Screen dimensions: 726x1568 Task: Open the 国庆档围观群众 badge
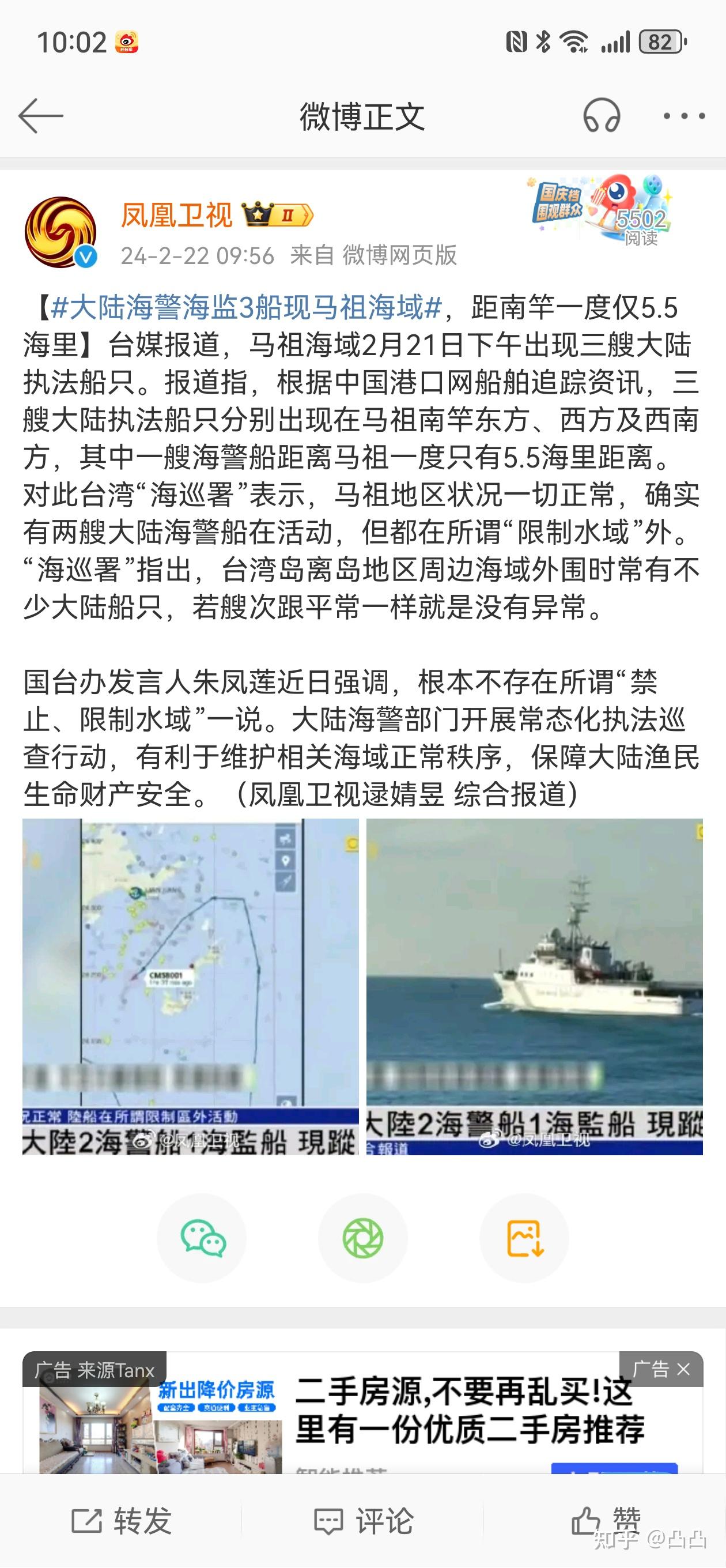click(x=599, y=209)
